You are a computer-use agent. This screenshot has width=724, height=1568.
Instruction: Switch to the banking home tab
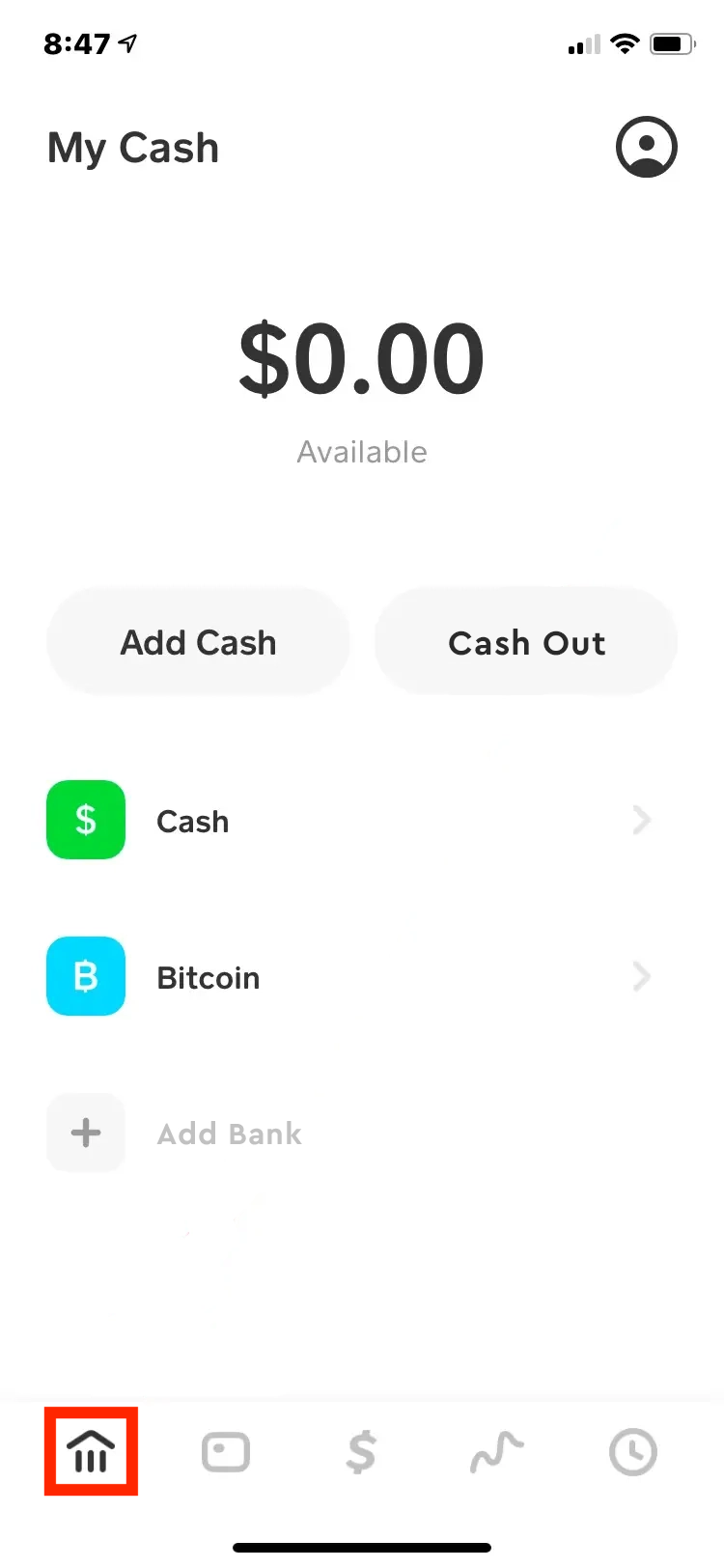[x=91, y=1451]
